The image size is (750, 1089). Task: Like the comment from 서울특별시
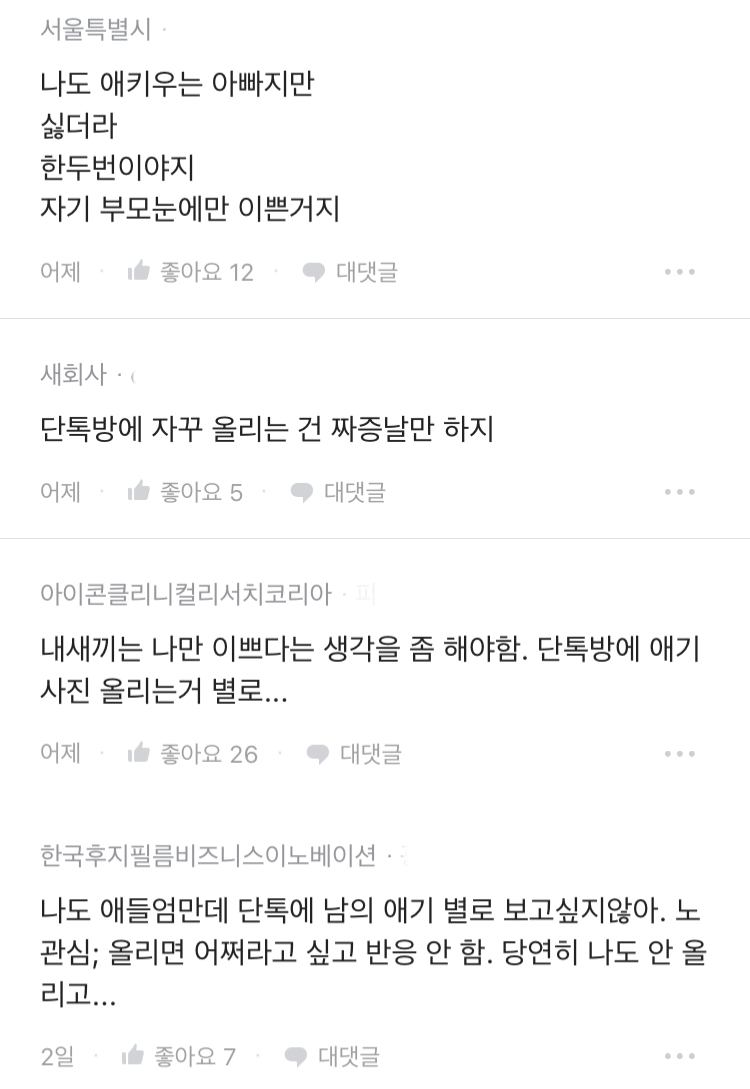pyautogui.click(x=190, y=272)
